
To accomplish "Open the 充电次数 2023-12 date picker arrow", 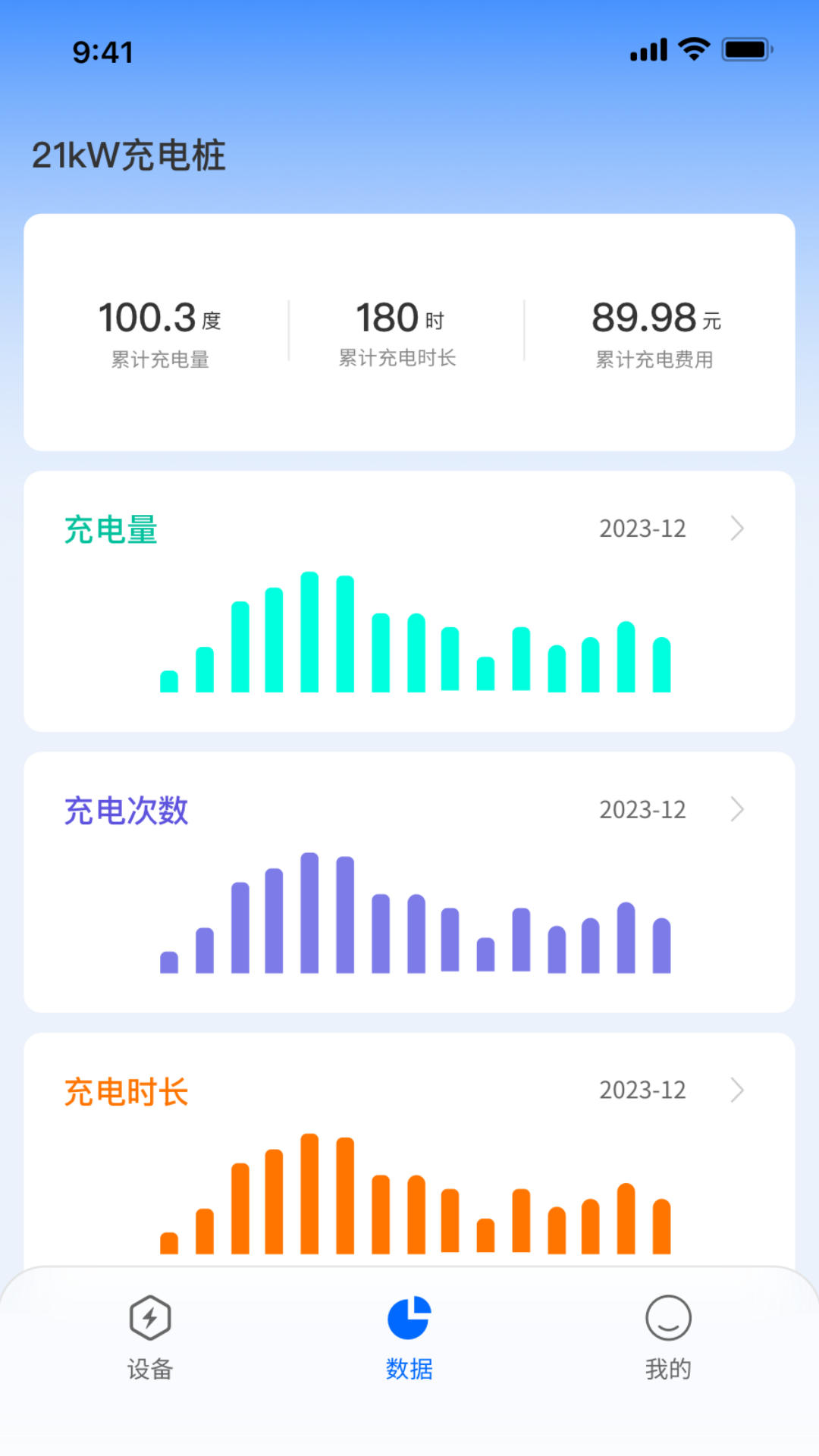I will tap(736, 810).
